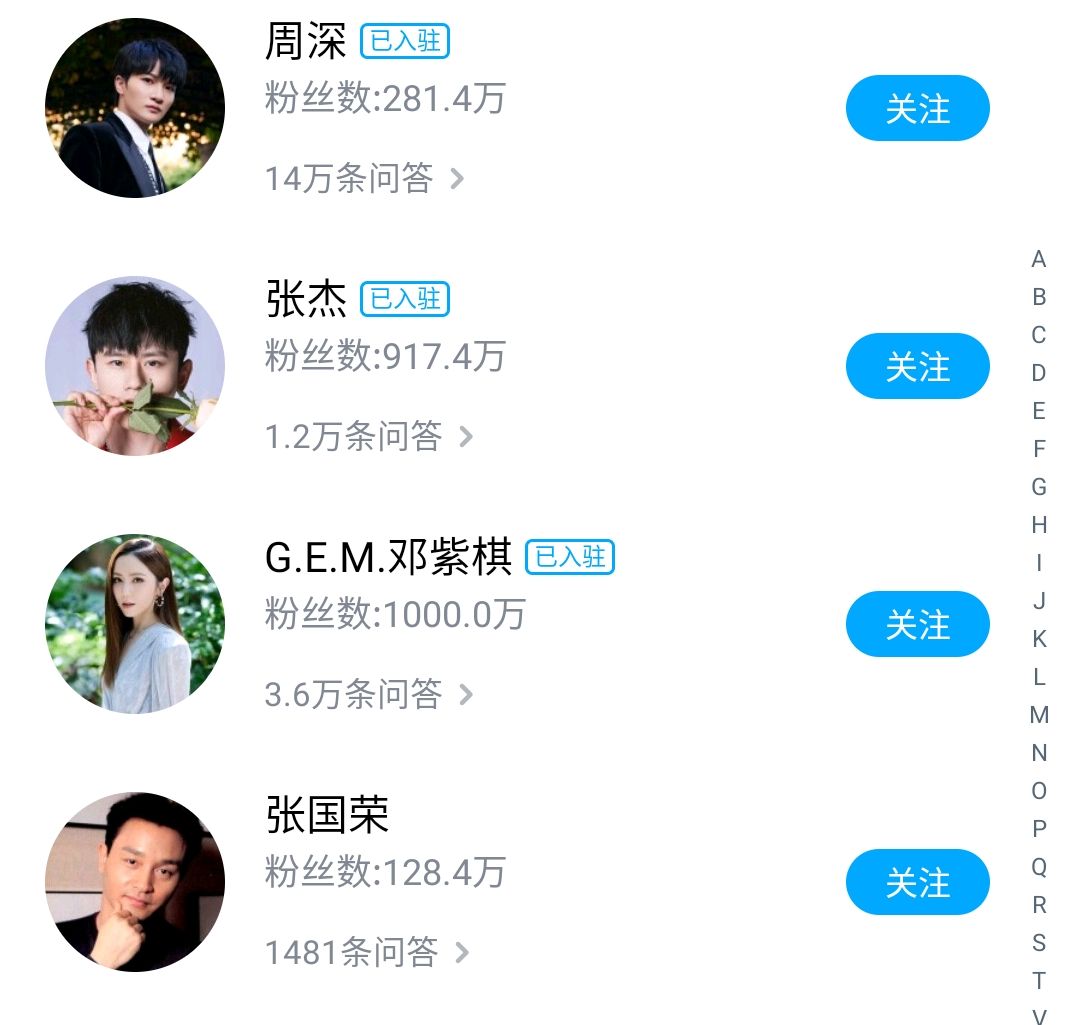Jump to letter A in index
Image resolution: width=1080 pixels, height=1025 pixels.
(x=1039, y=260)
